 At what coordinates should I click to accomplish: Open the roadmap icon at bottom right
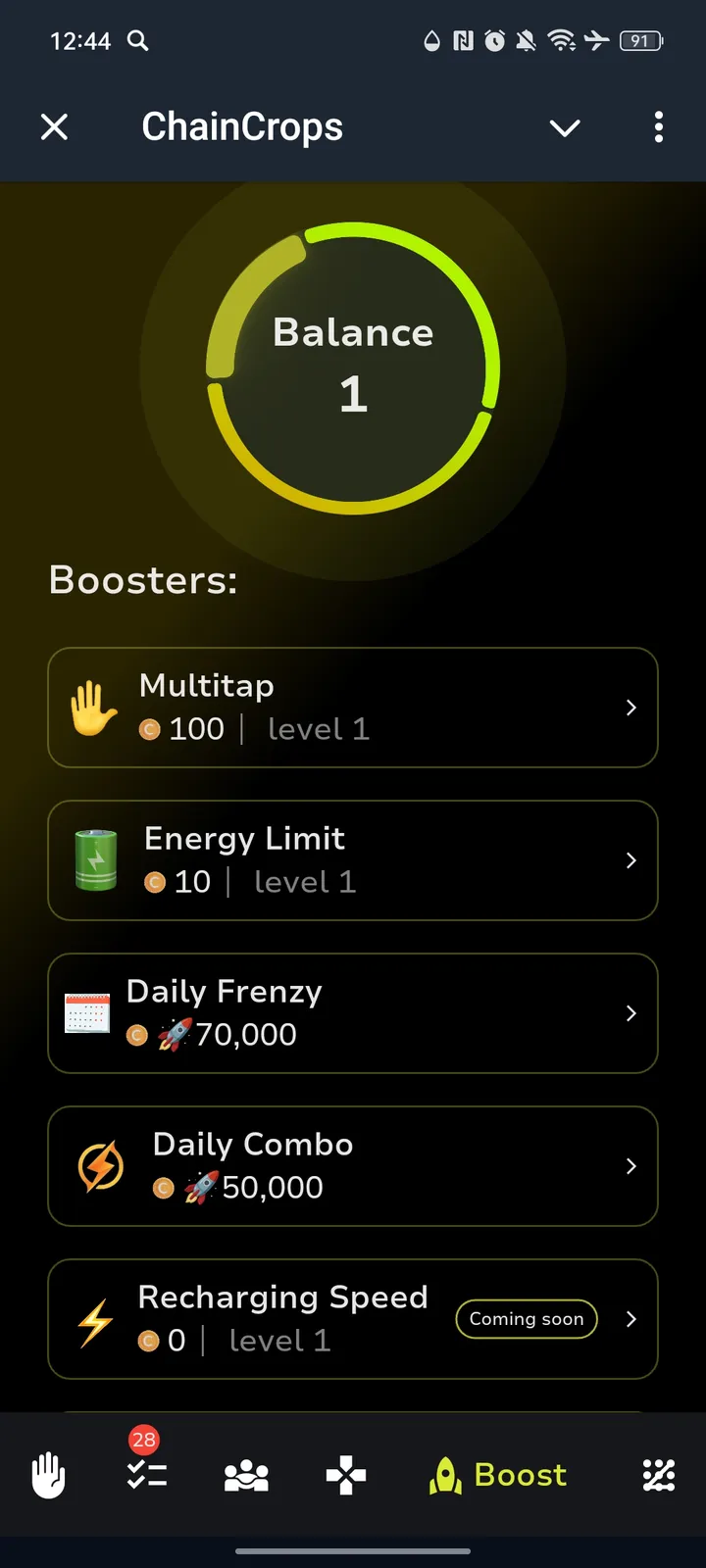[x=658, y=1474]
